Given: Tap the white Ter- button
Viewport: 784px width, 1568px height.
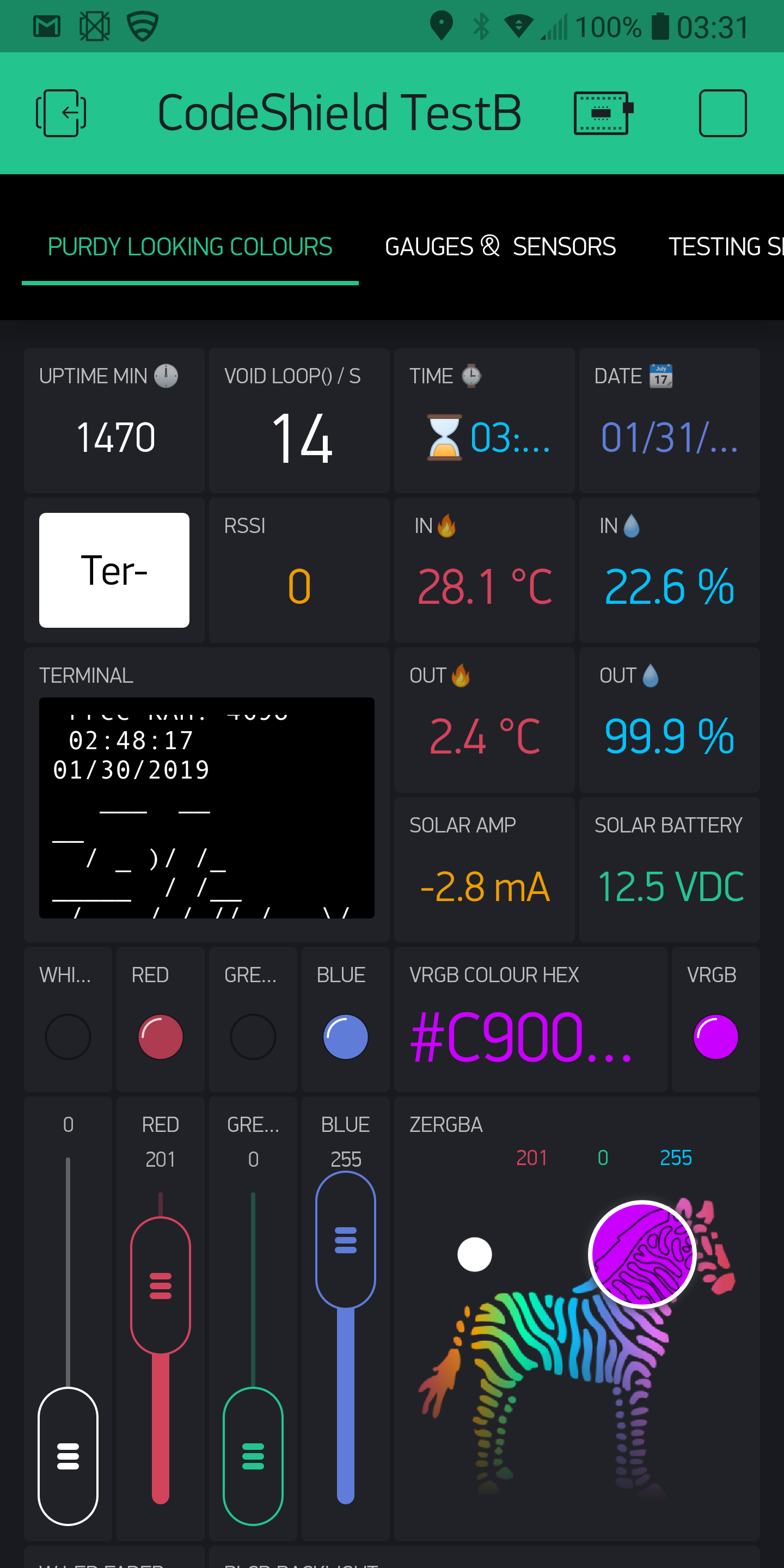Looking at the screenshot, I should point(114,571).
